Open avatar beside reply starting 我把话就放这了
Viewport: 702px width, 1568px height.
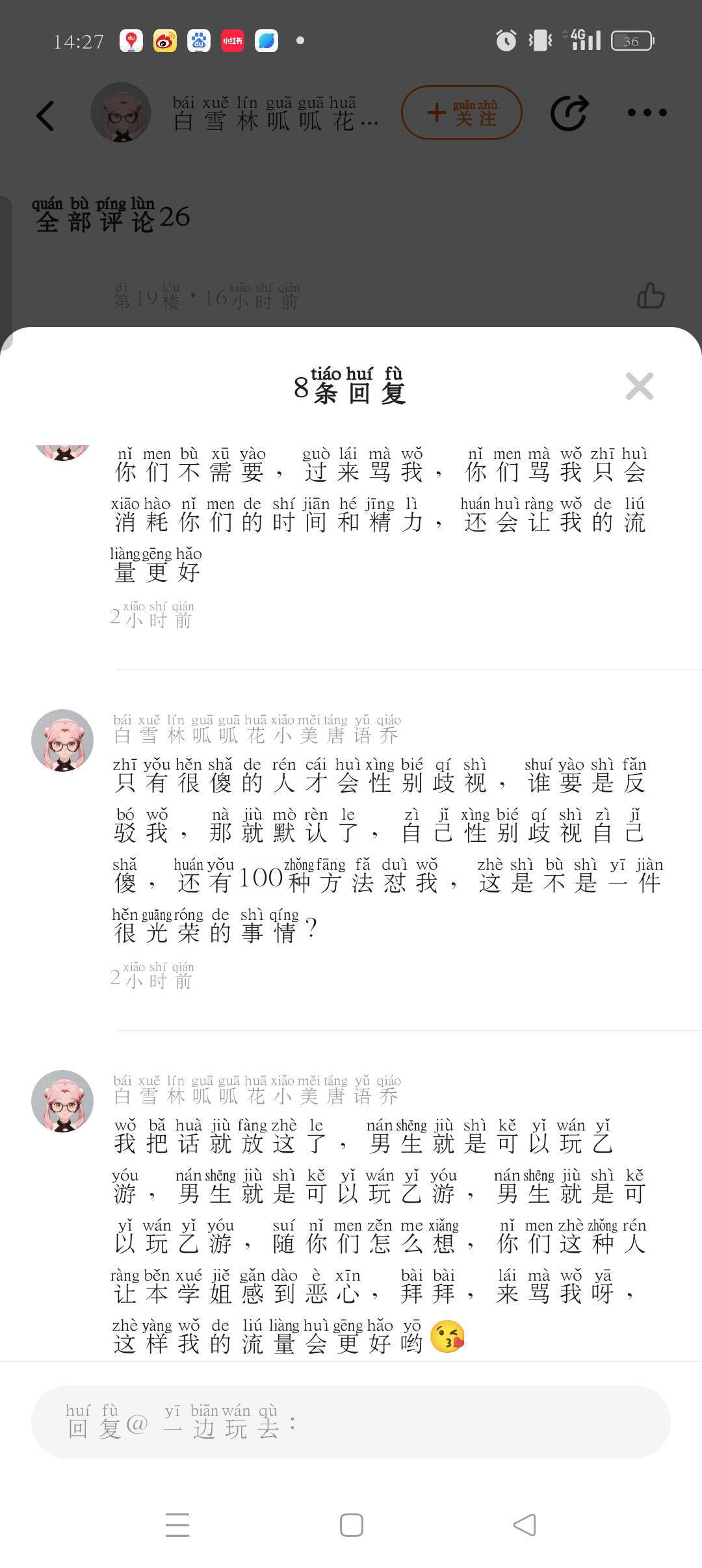(63, 1101)
